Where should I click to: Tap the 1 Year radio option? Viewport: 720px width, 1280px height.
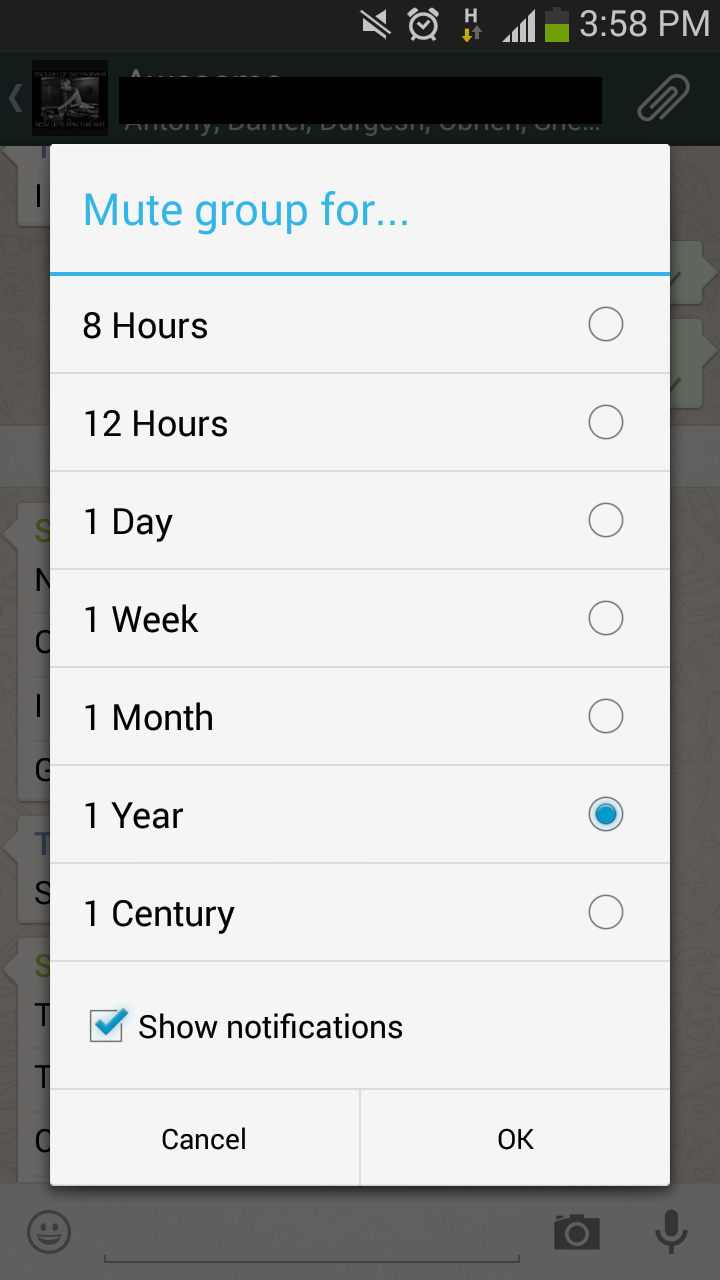(605, 815)
